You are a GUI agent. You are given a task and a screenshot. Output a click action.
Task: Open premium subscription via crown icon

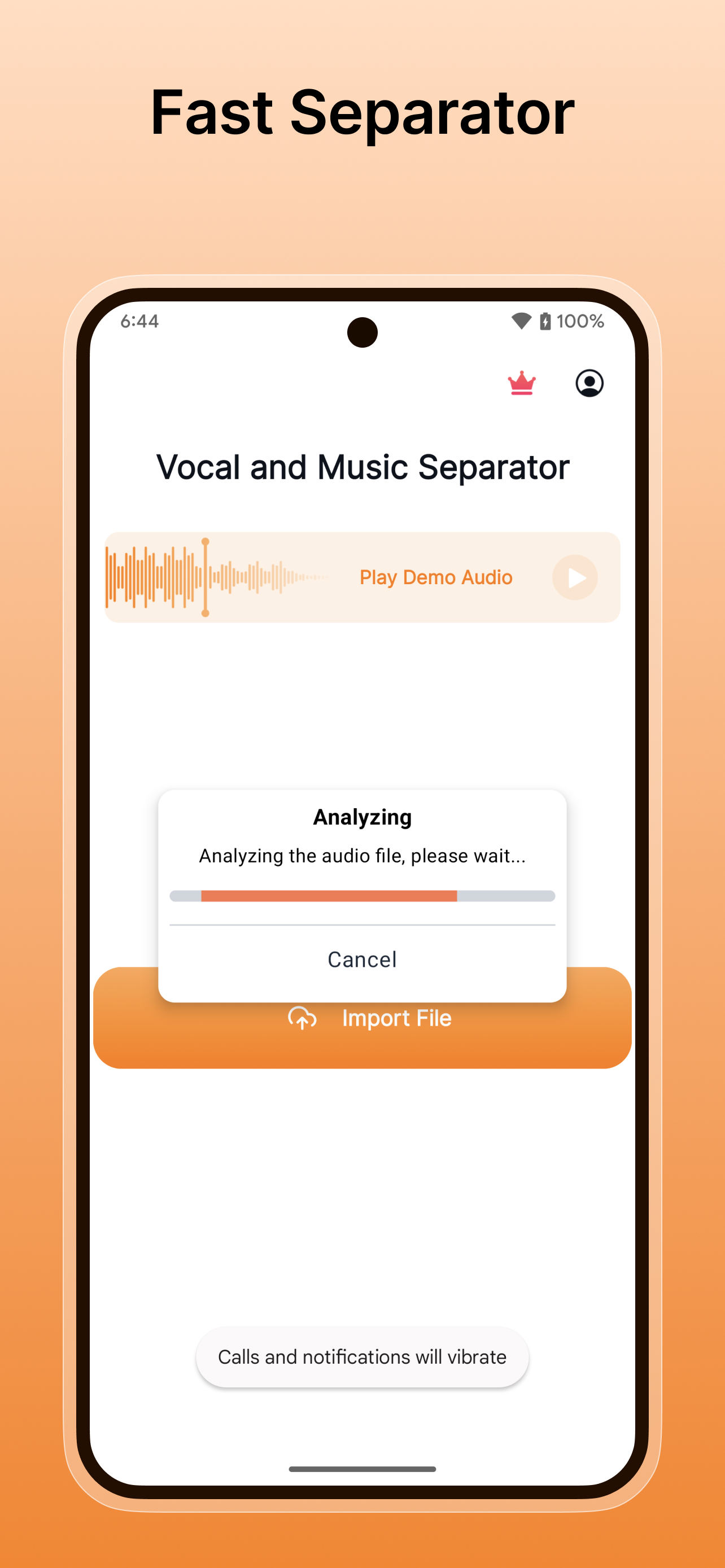(x=521, y=383)
